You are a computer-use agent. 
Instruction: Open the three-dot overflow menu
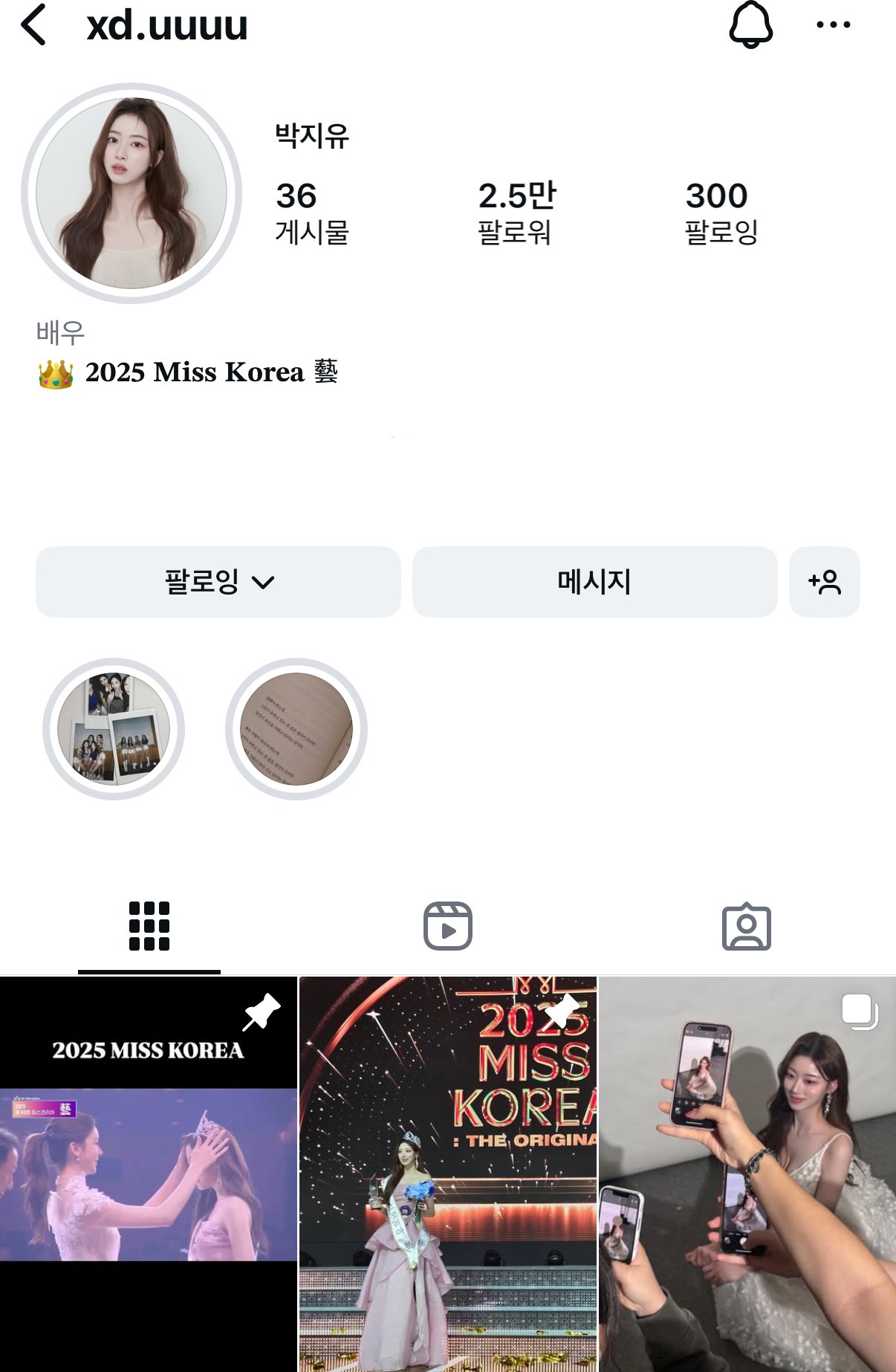pyautogui.click(x=833, y=25)
